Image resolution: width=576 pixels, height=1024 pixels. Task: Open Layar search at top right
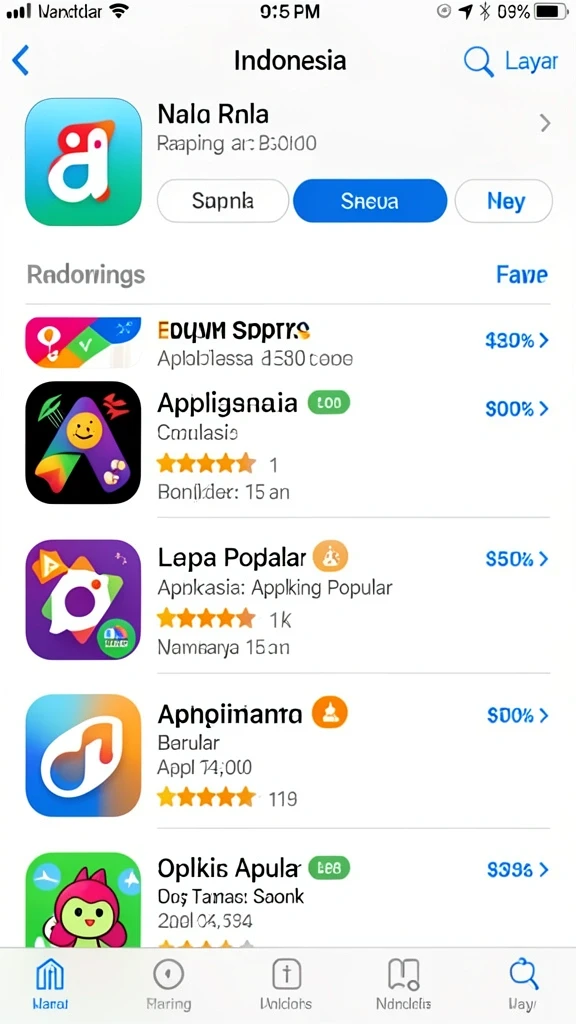[x=511, y=61]
